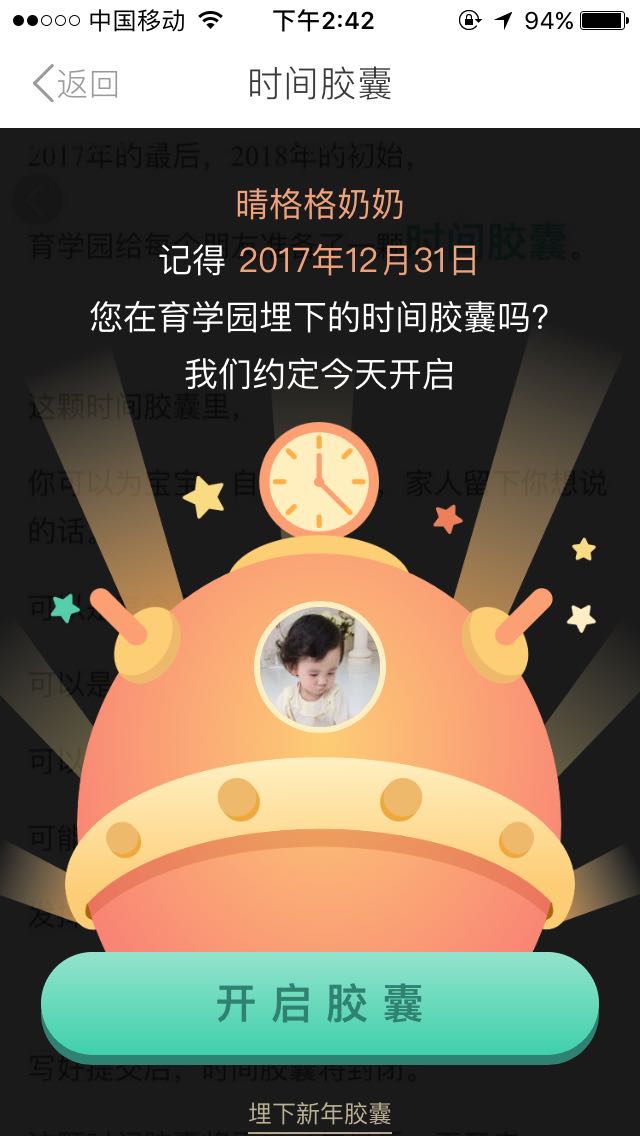
Task: Tap 开启胶囊 to open the capsule
Action: point(320,1003)
